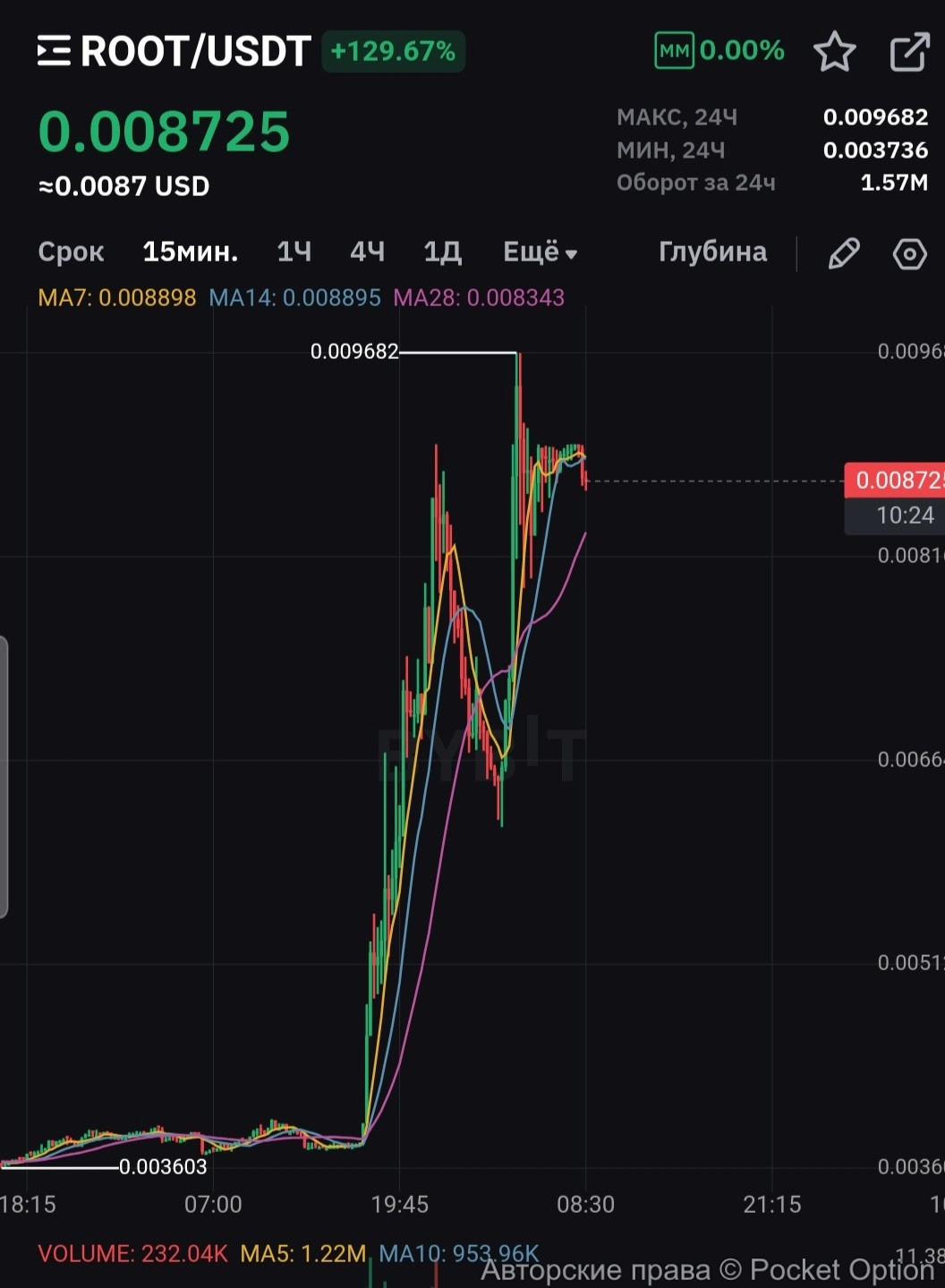Add ROOT/USDT to favorites with the star
Screen dimensions: 945x1288
(834, 51)
